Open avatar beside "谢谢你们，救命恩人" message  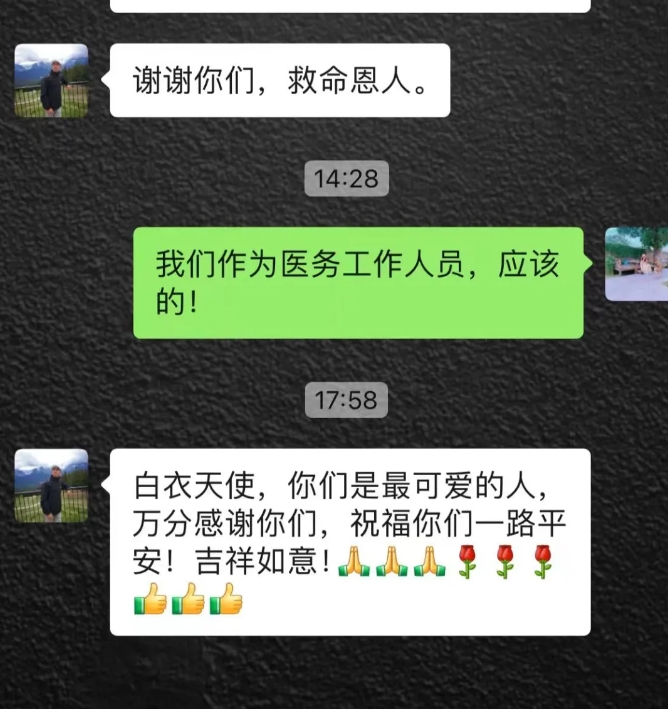point(51,81)
